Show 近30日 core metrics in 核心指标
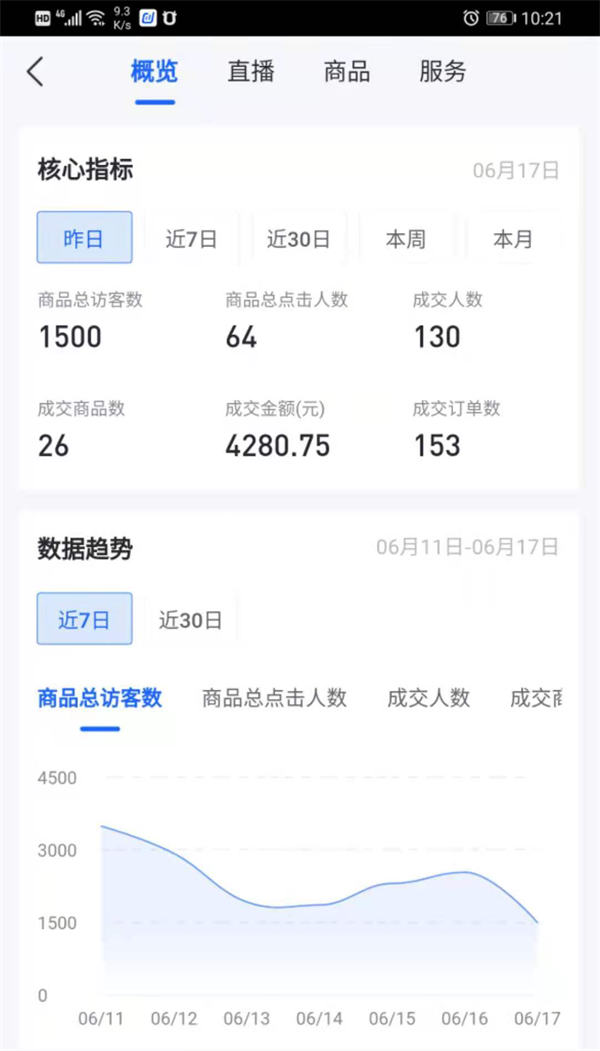 pyautogui.click(x=298, y=238)
